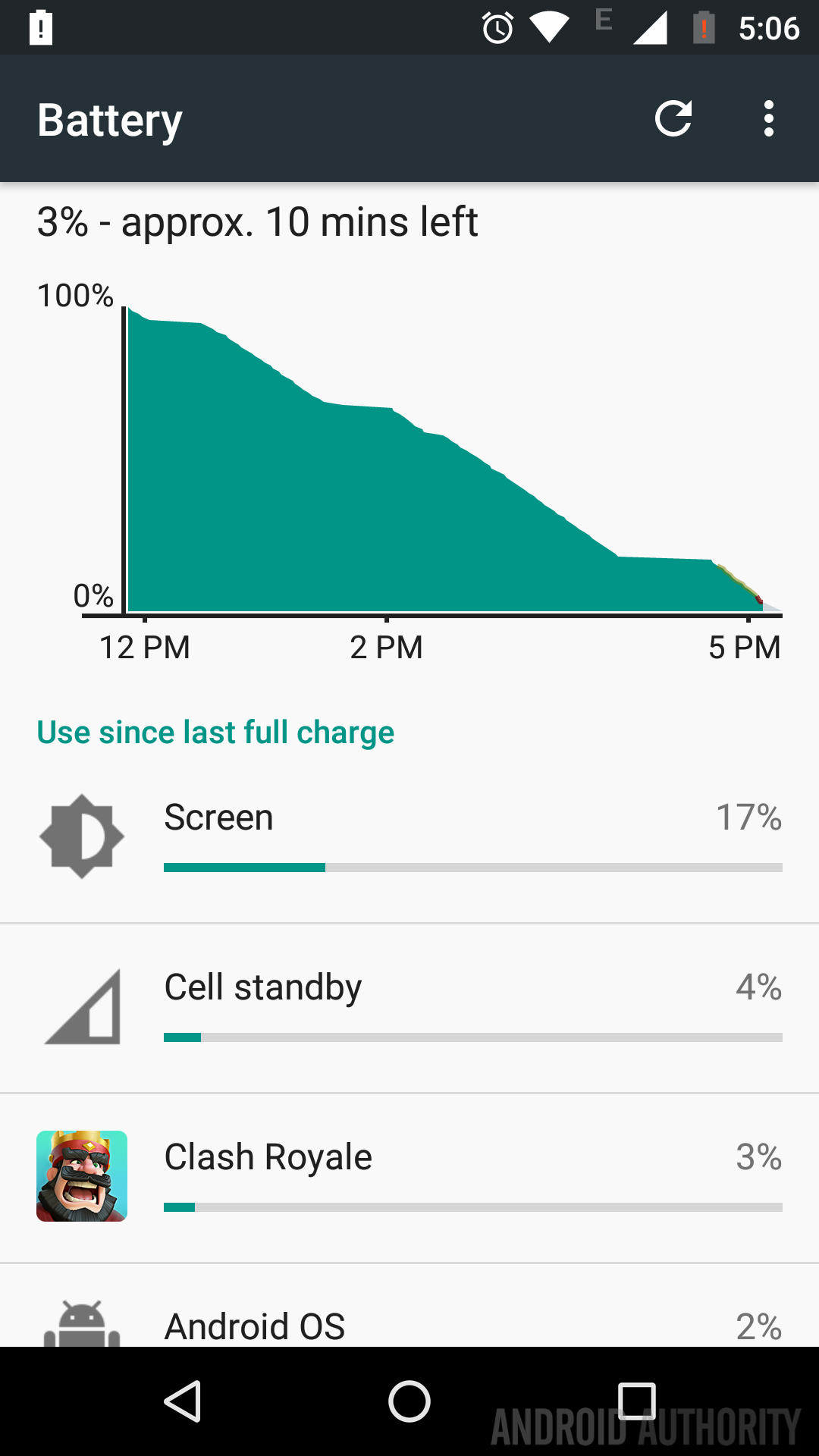The width and height of the screenshot is (819, 1456).
Task: Go back with the navigation bar
Action: (183, 1401)
